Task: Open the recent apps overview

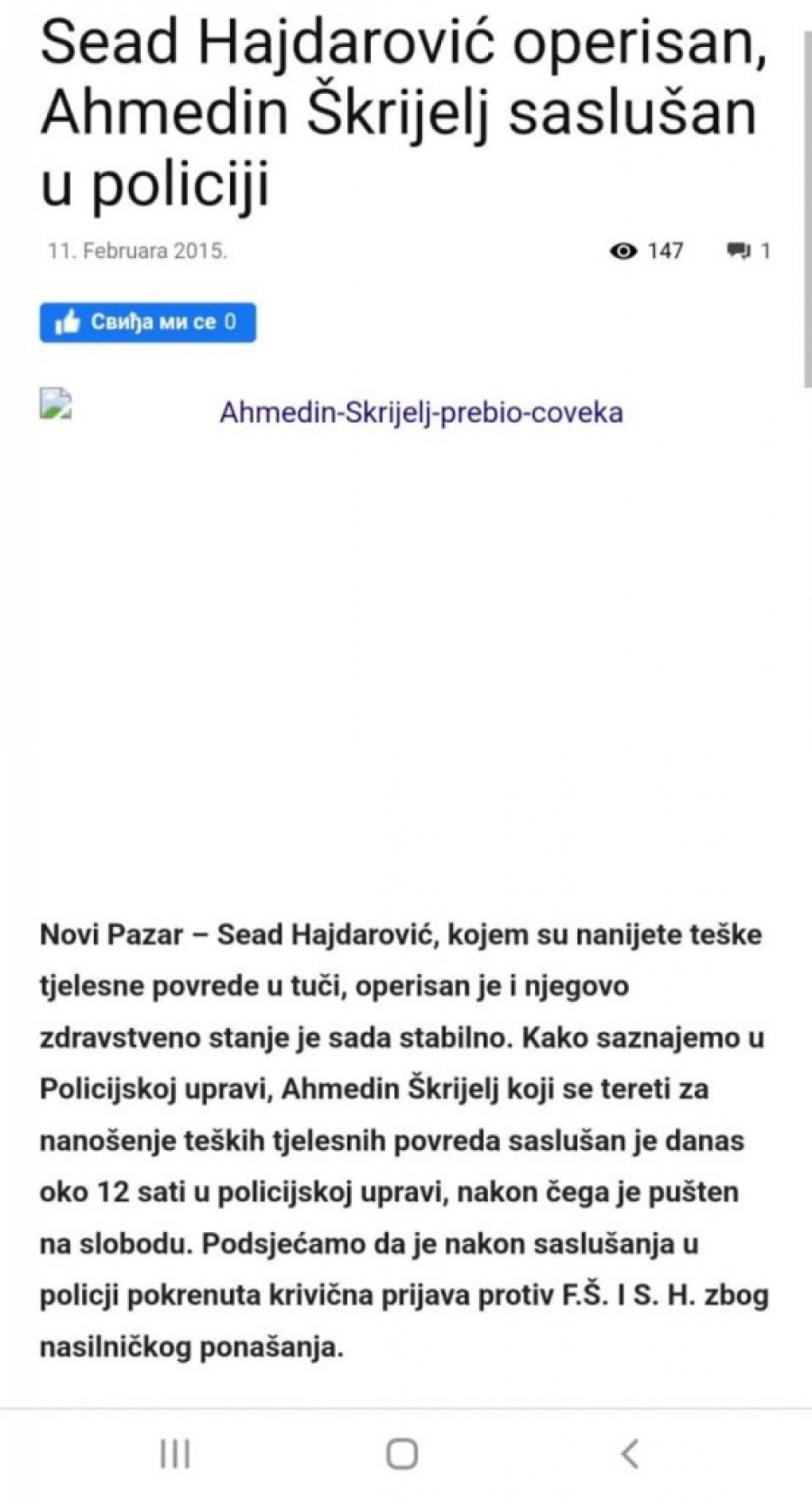Action: [x=175, y=1453]
